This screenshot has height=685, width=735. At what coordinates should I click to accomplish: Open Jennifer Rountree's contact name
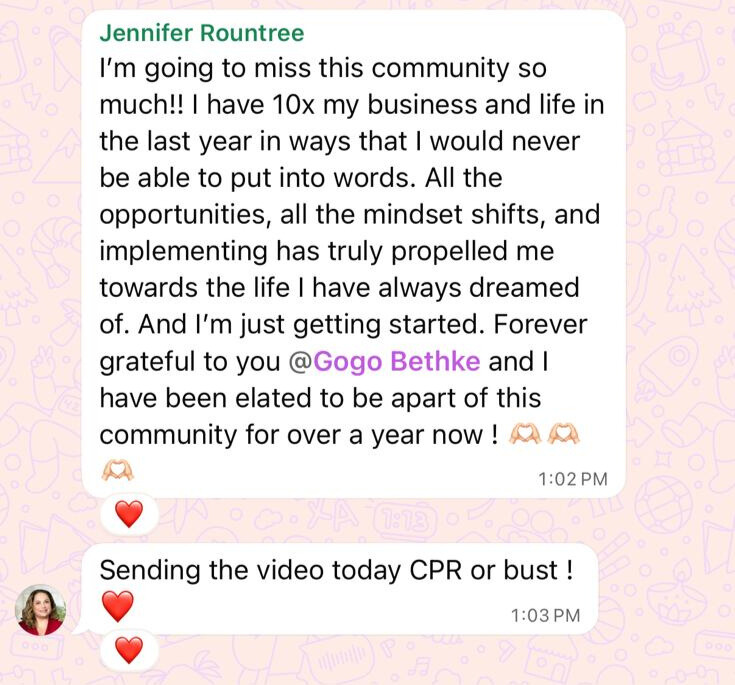pos(201,34)
